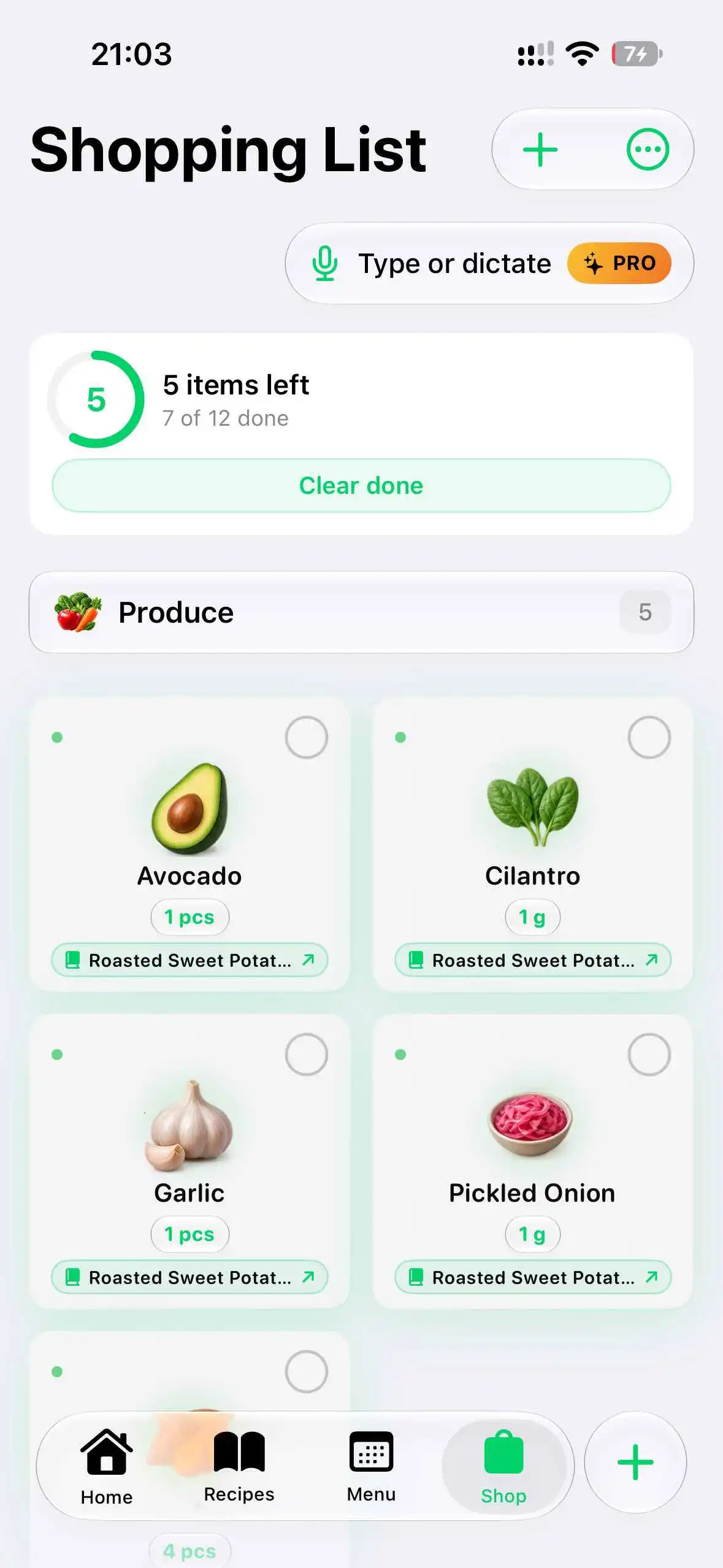Open the more options ellipsis menu

(x=648, y=149)
